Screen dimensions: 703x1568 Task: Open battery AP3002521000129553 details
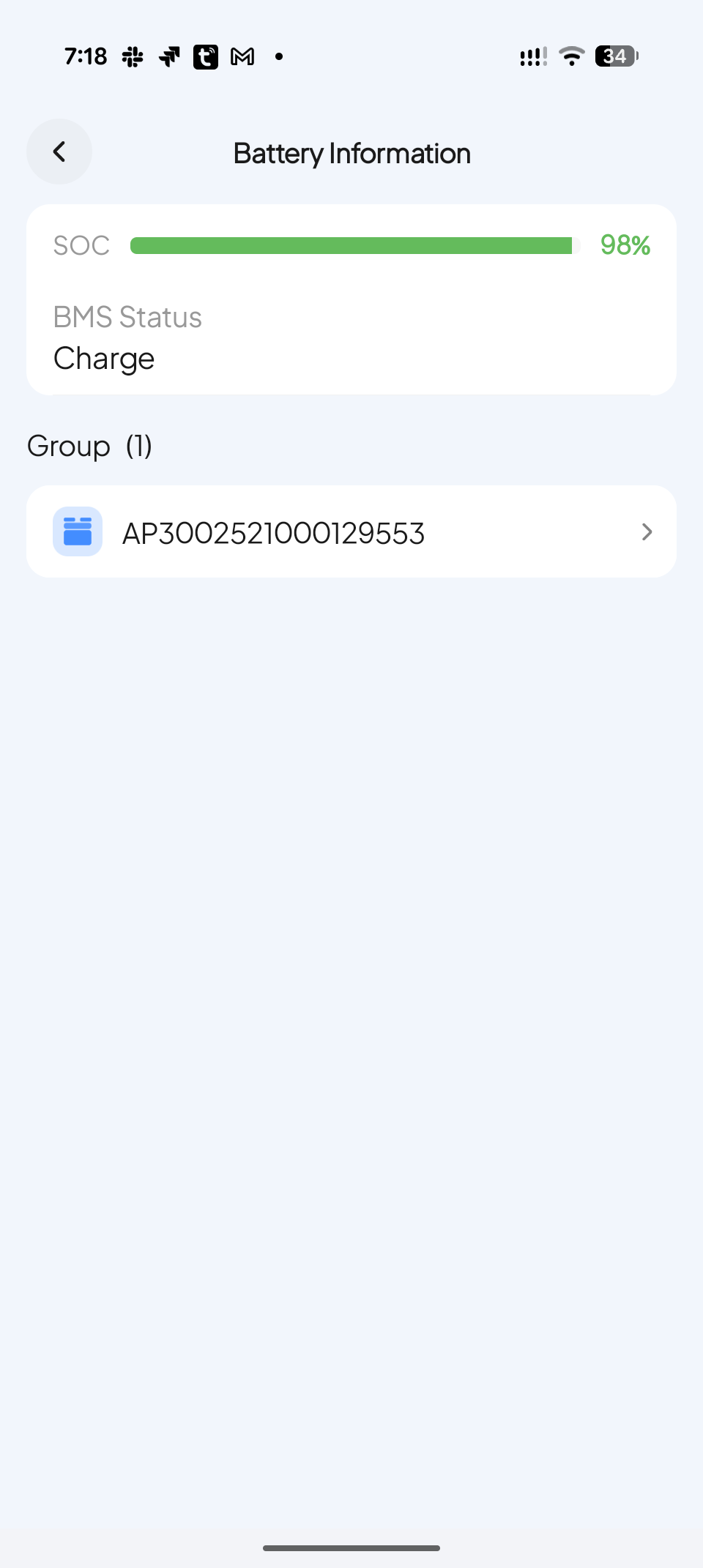click(351, 532)
